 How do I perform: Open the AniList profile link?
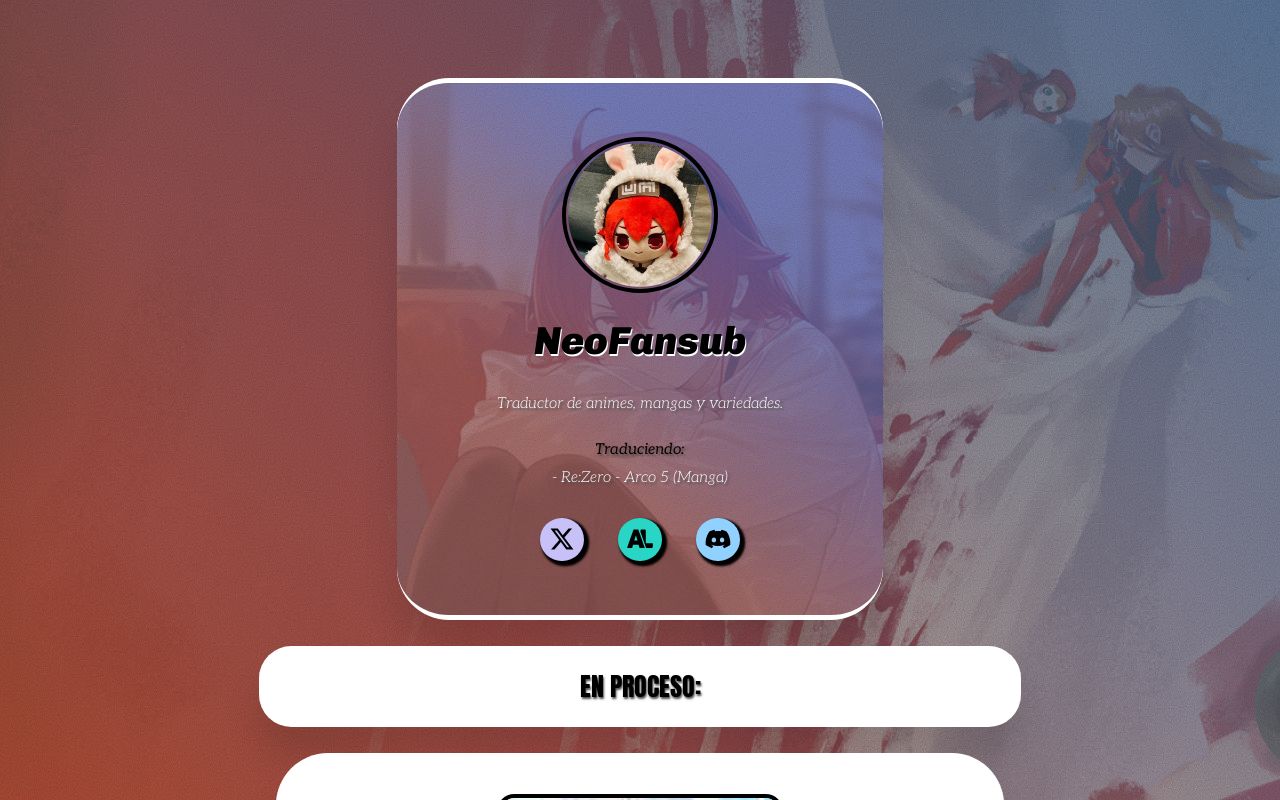point(640,540)
